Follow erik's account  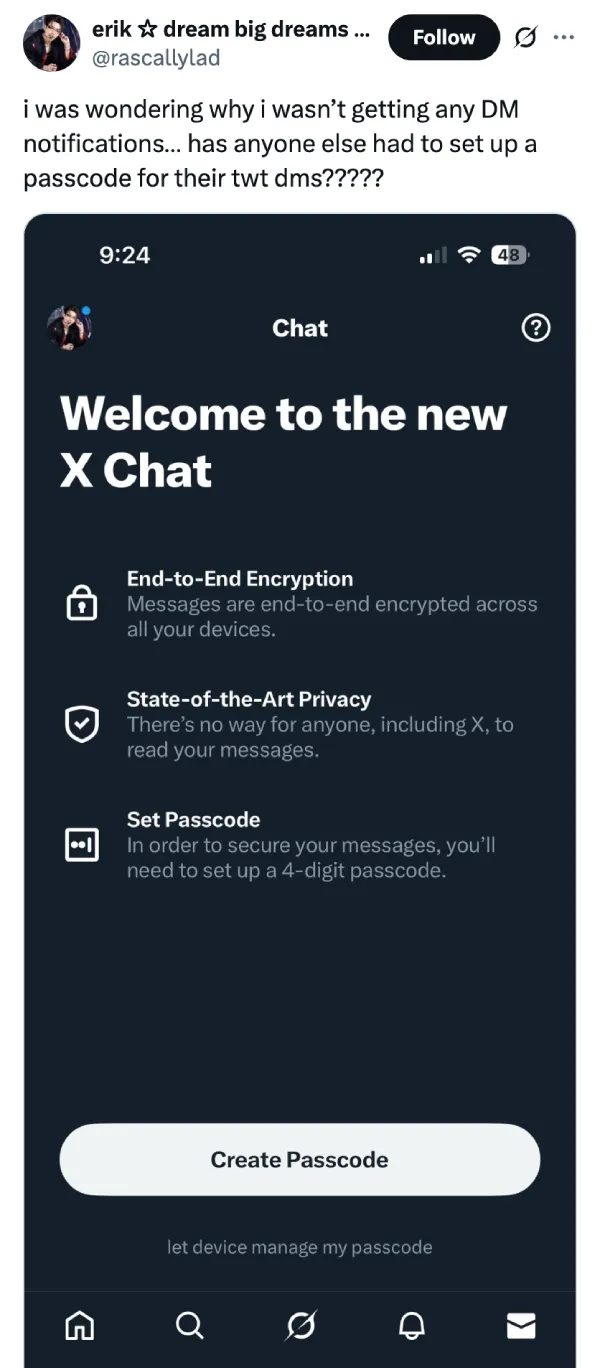[443, 37]
